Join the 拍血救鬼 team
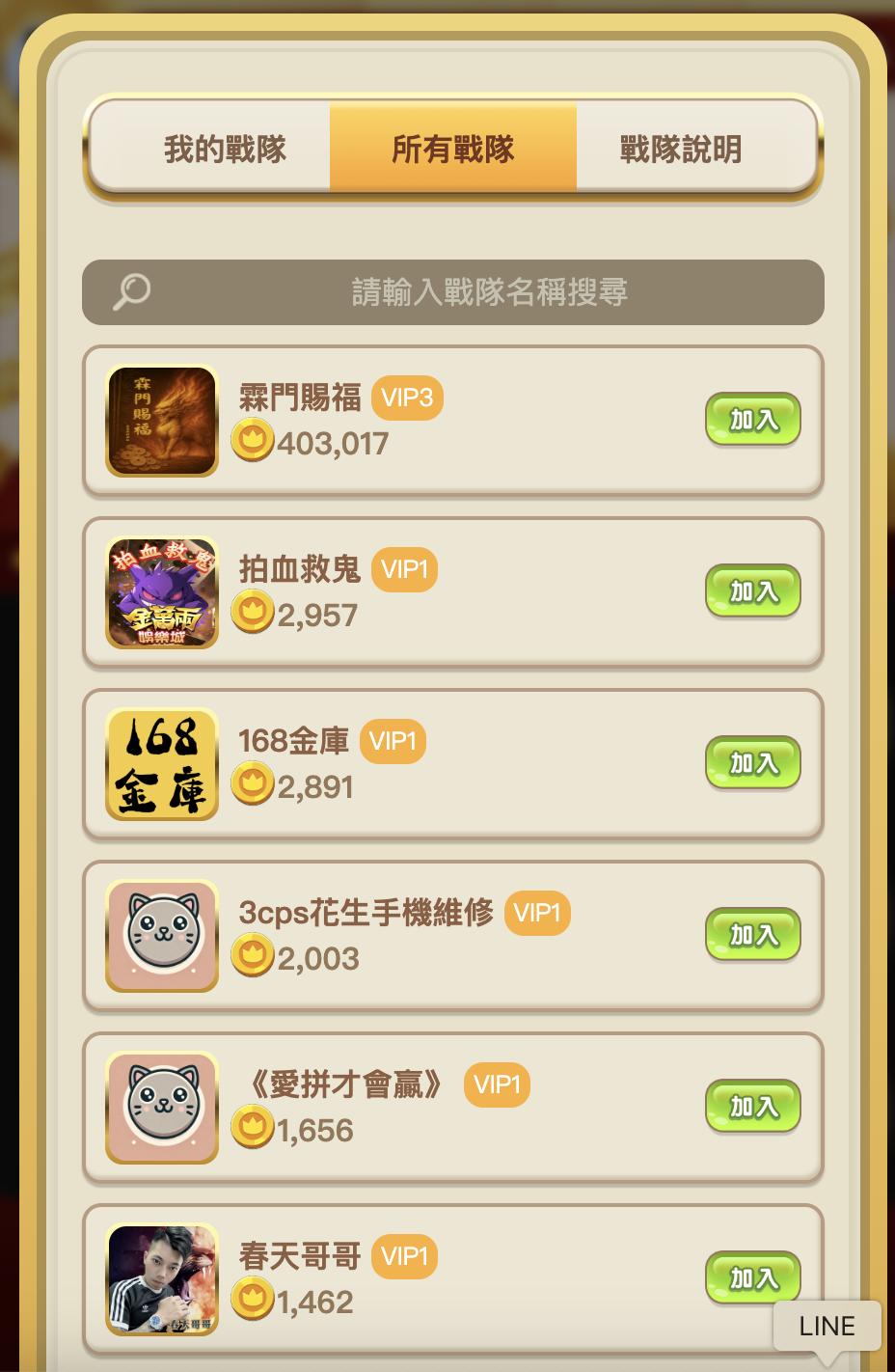This screenshot has width=895, height=1372. point(752,591)
